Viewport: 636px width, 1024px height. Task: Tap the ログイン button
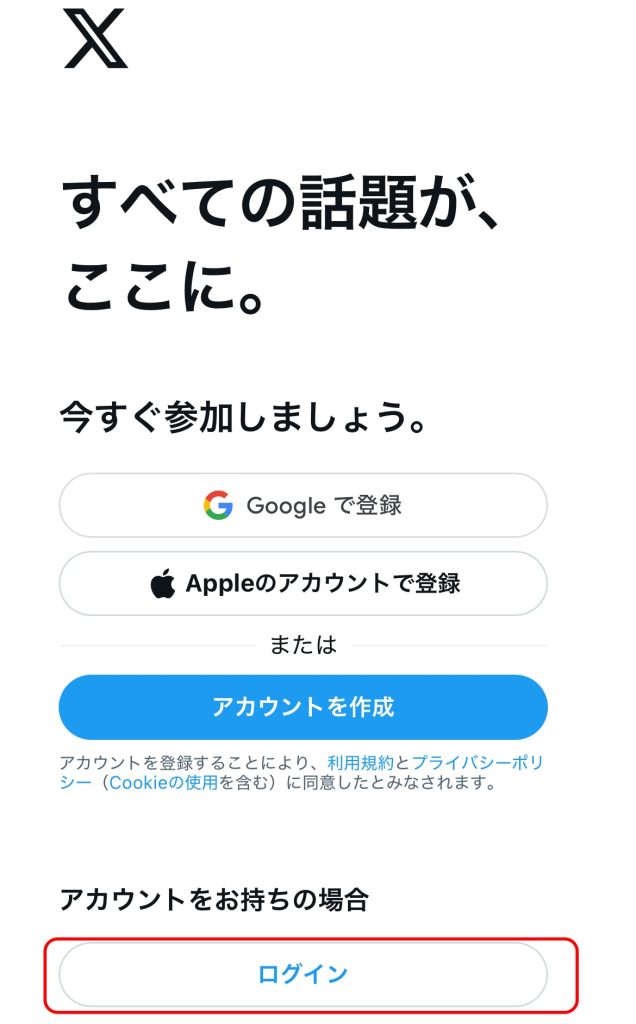(303, 974)
